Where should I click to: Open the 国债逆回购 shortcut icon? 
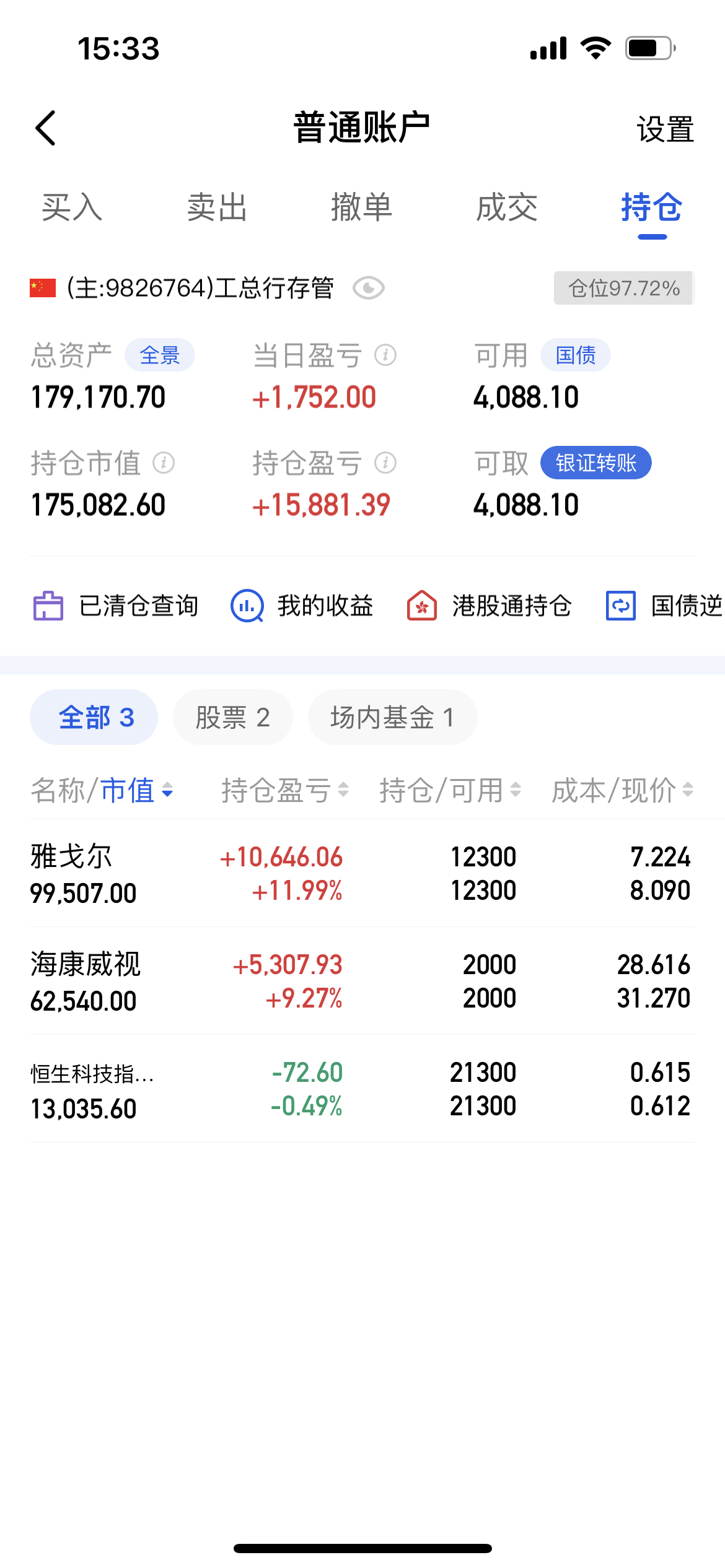coord(620,606)
